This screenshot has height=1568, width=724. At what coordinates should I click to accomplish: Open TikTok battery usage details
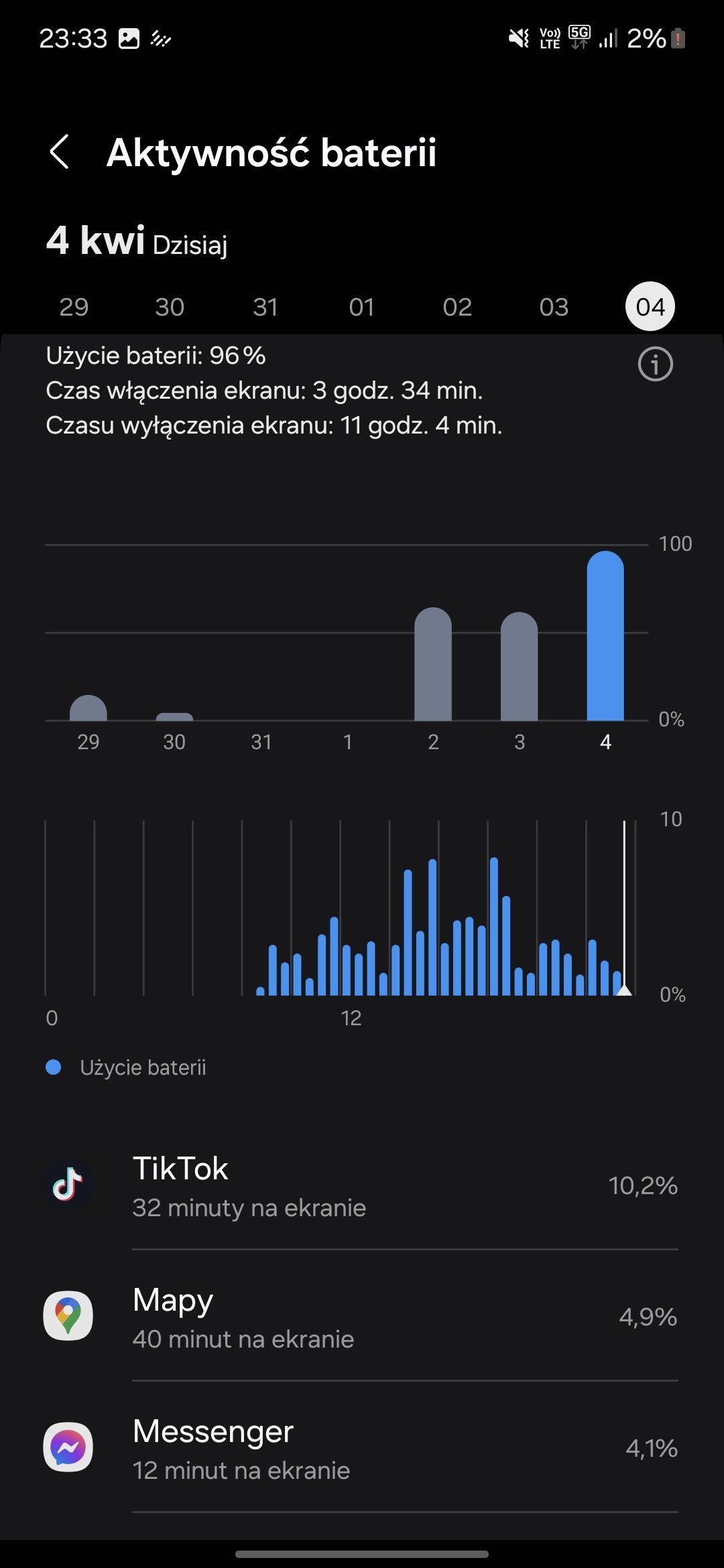[362, 1185]
